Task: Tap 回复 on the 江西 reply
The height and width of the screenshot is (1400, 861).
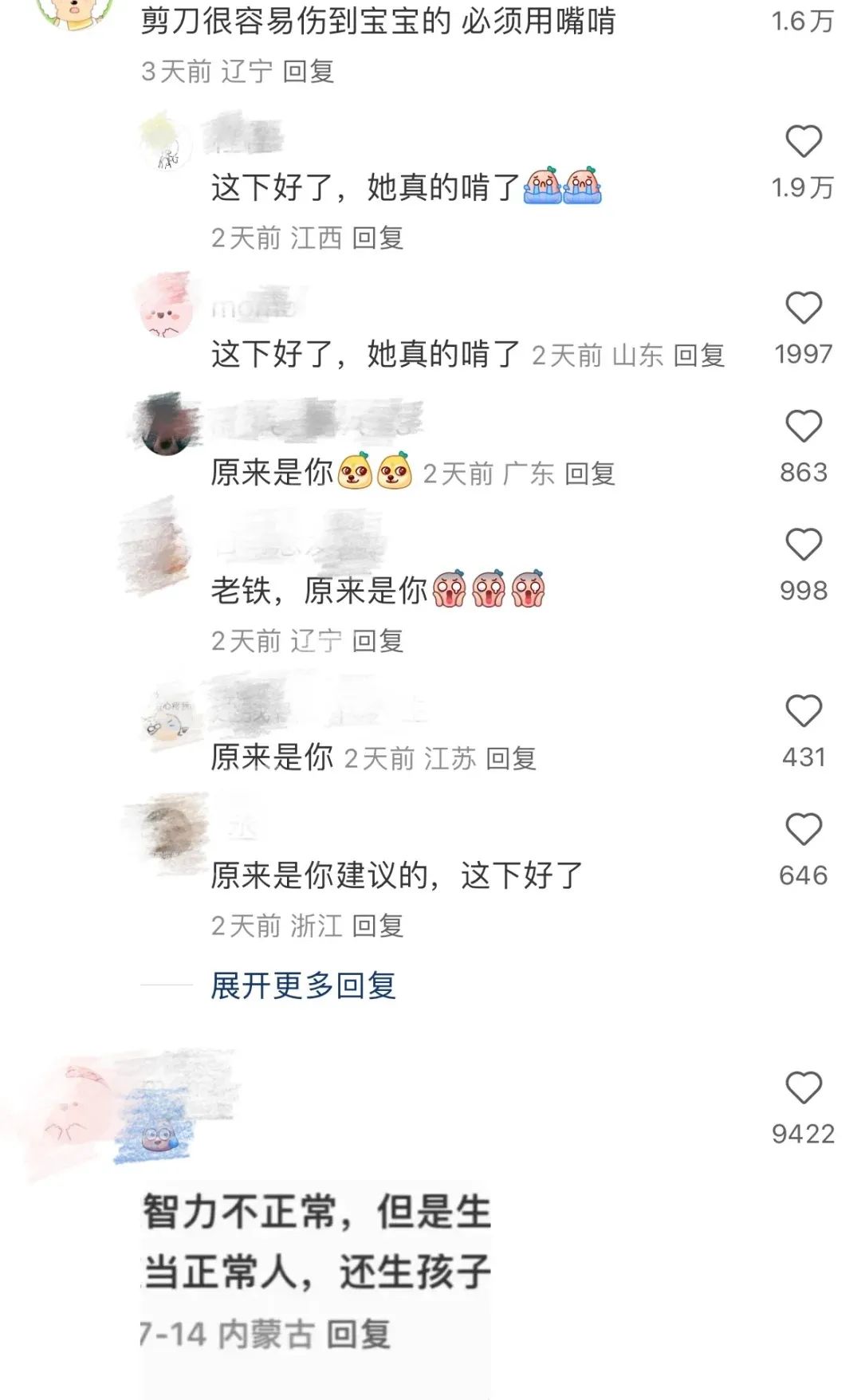Action: click(378, 238)
